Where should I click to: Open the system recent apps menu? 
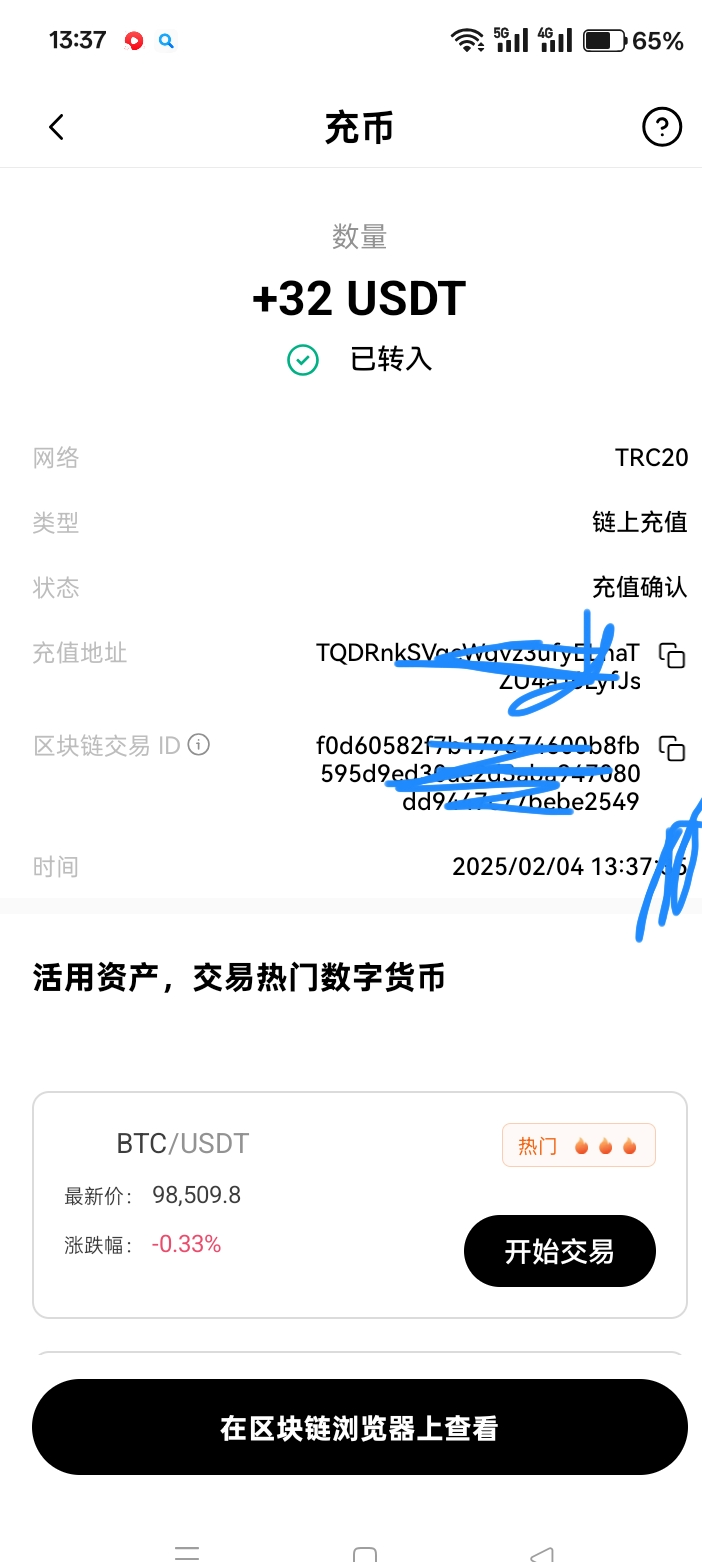[x=187, y=1553]
